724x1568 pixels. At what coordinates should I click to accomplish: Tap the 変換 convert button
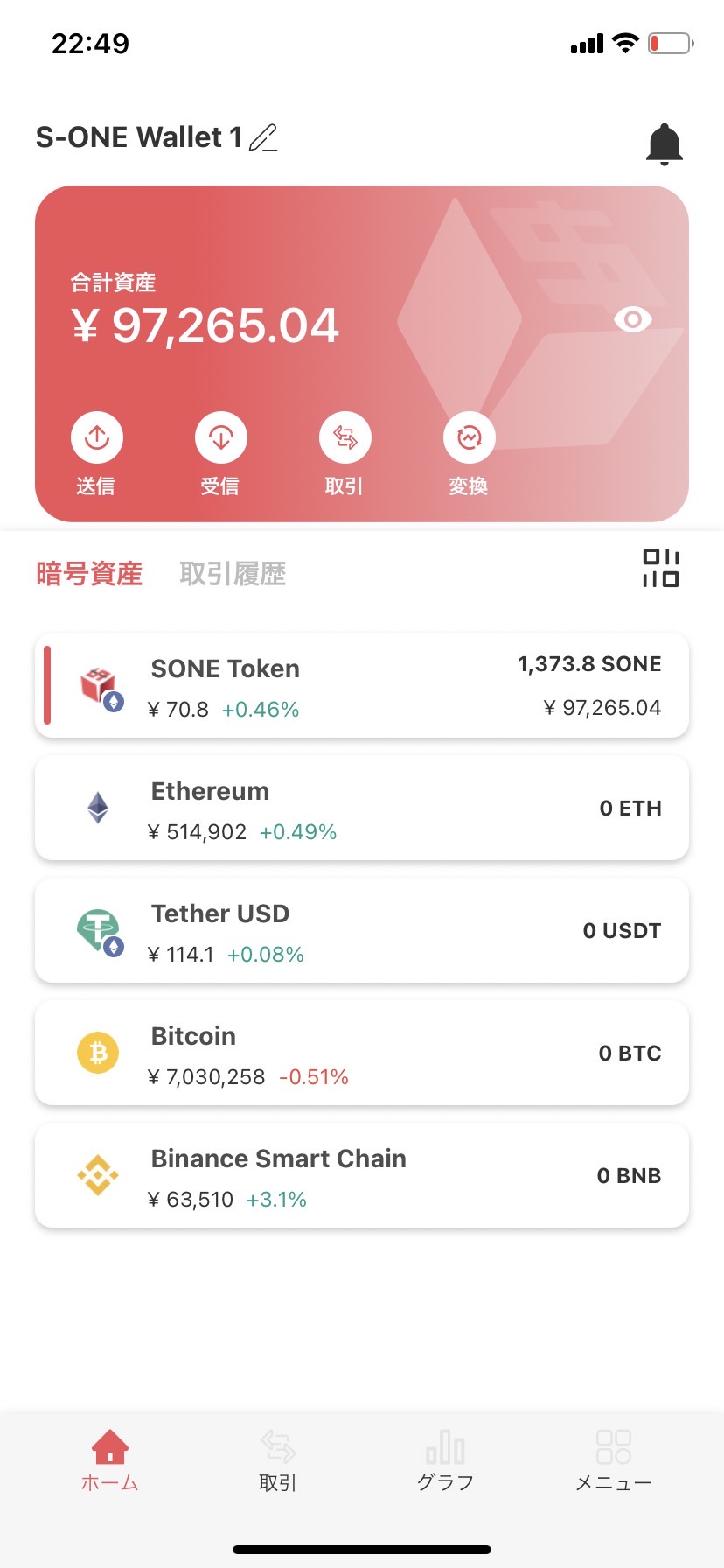(x=469, y=454)
